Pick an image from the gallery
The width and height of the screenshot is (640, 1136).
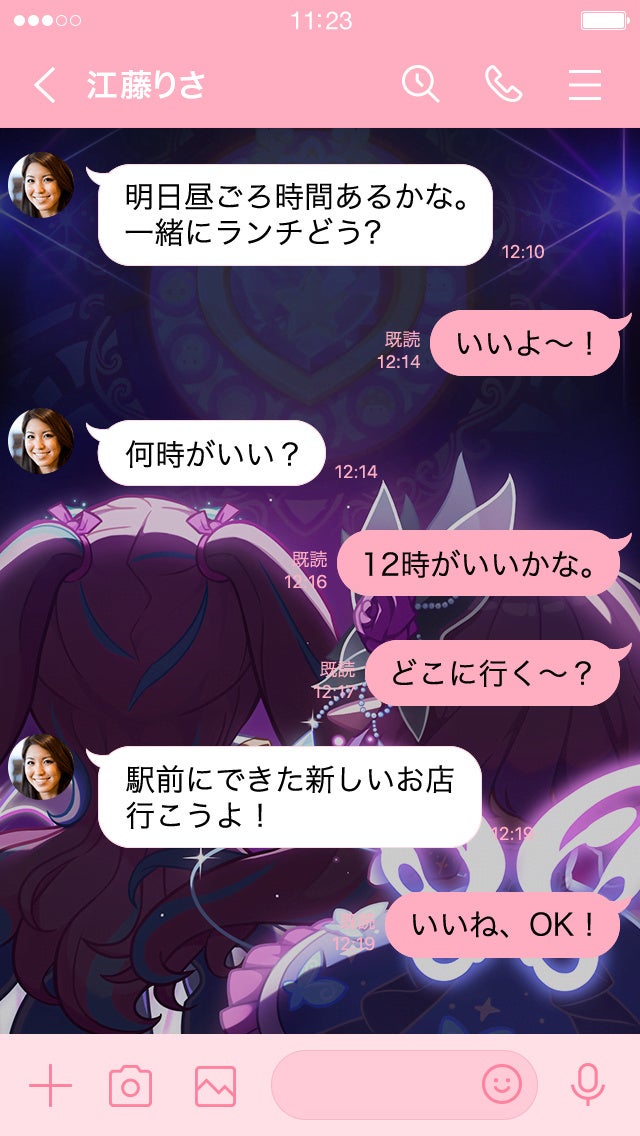click(x=215, y=1085)
